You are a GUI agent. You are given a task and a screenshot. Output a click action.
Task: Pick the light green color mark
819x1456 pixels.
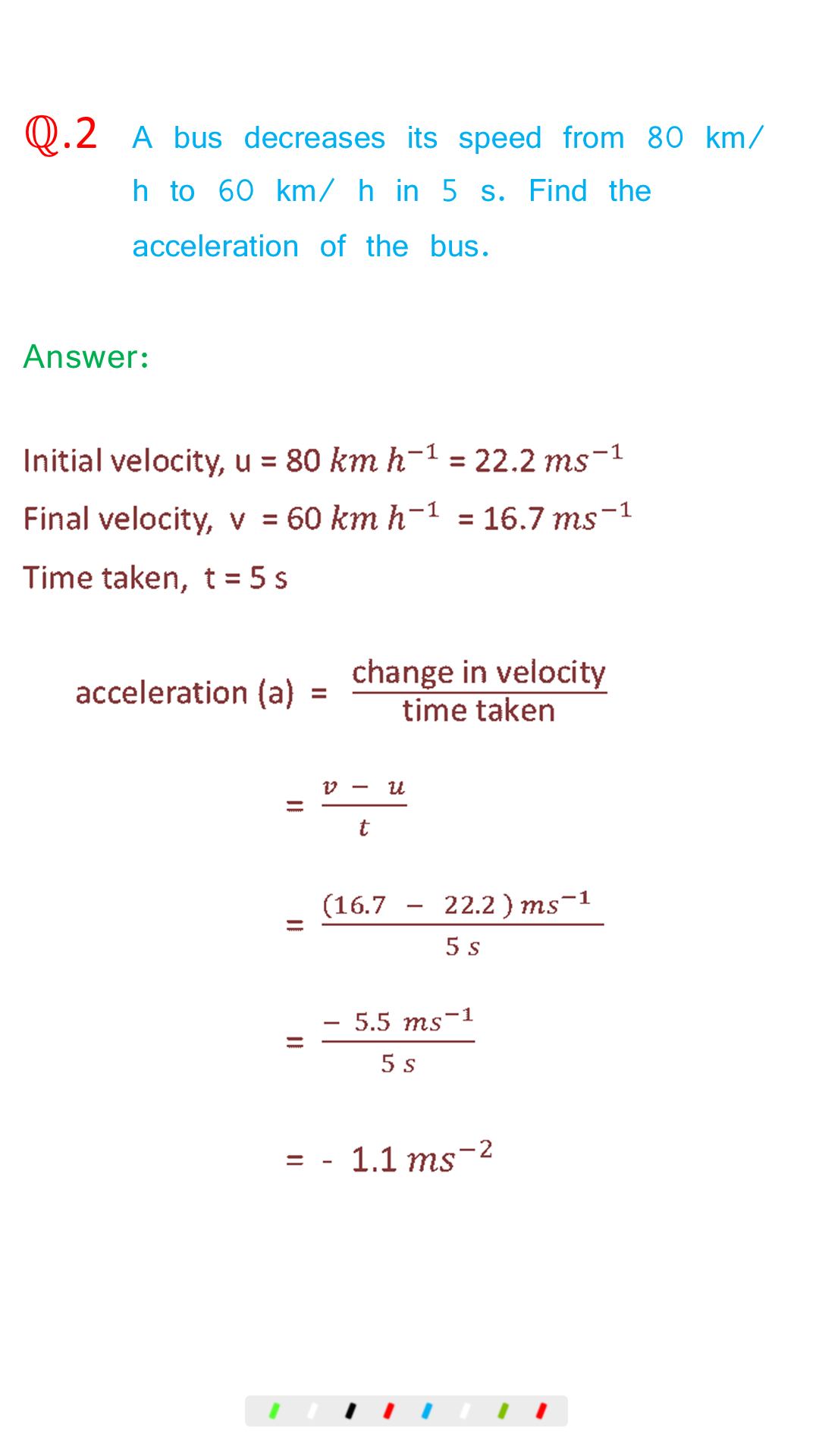275,1410
